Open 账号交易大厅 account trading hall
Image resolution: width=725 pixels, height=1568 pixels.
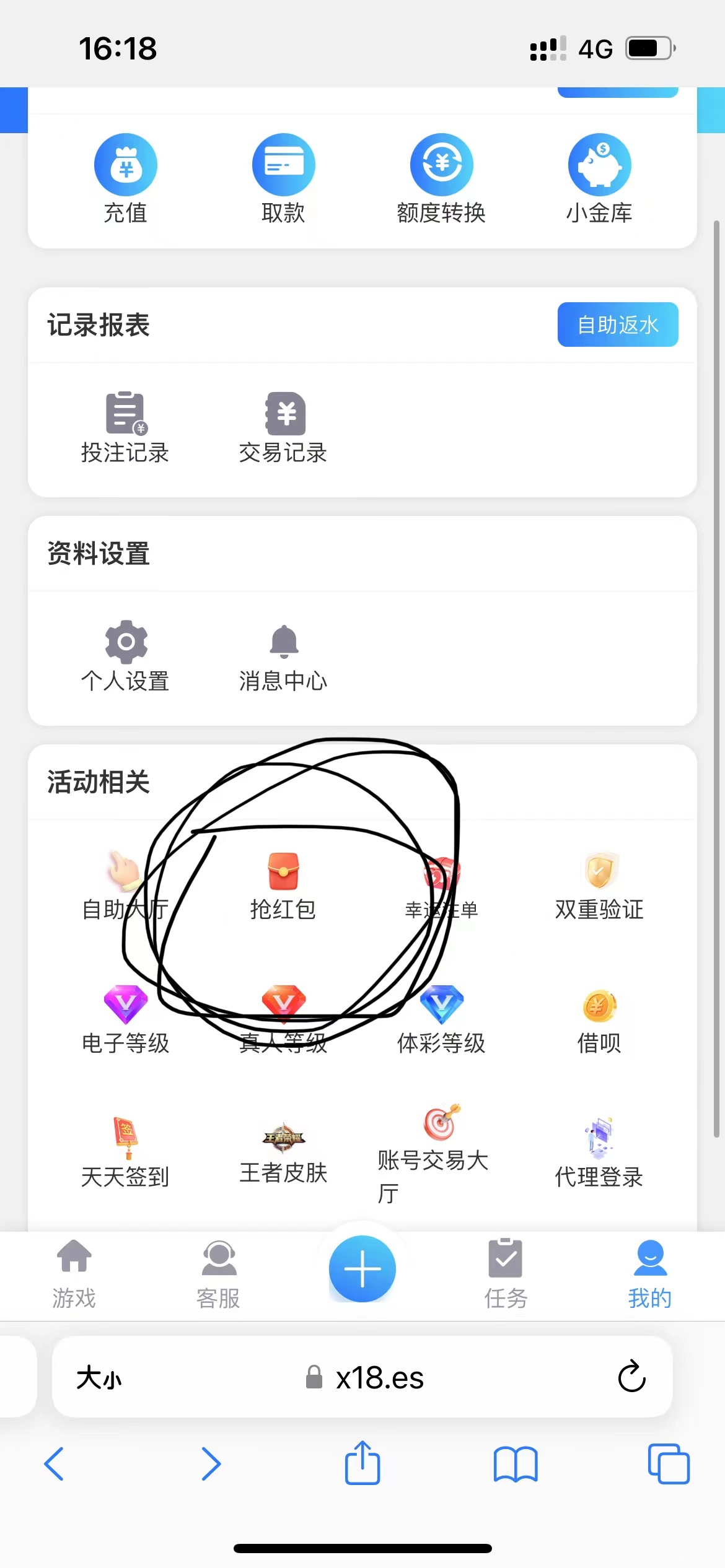pyautogui.click(x=441, y=1153)
